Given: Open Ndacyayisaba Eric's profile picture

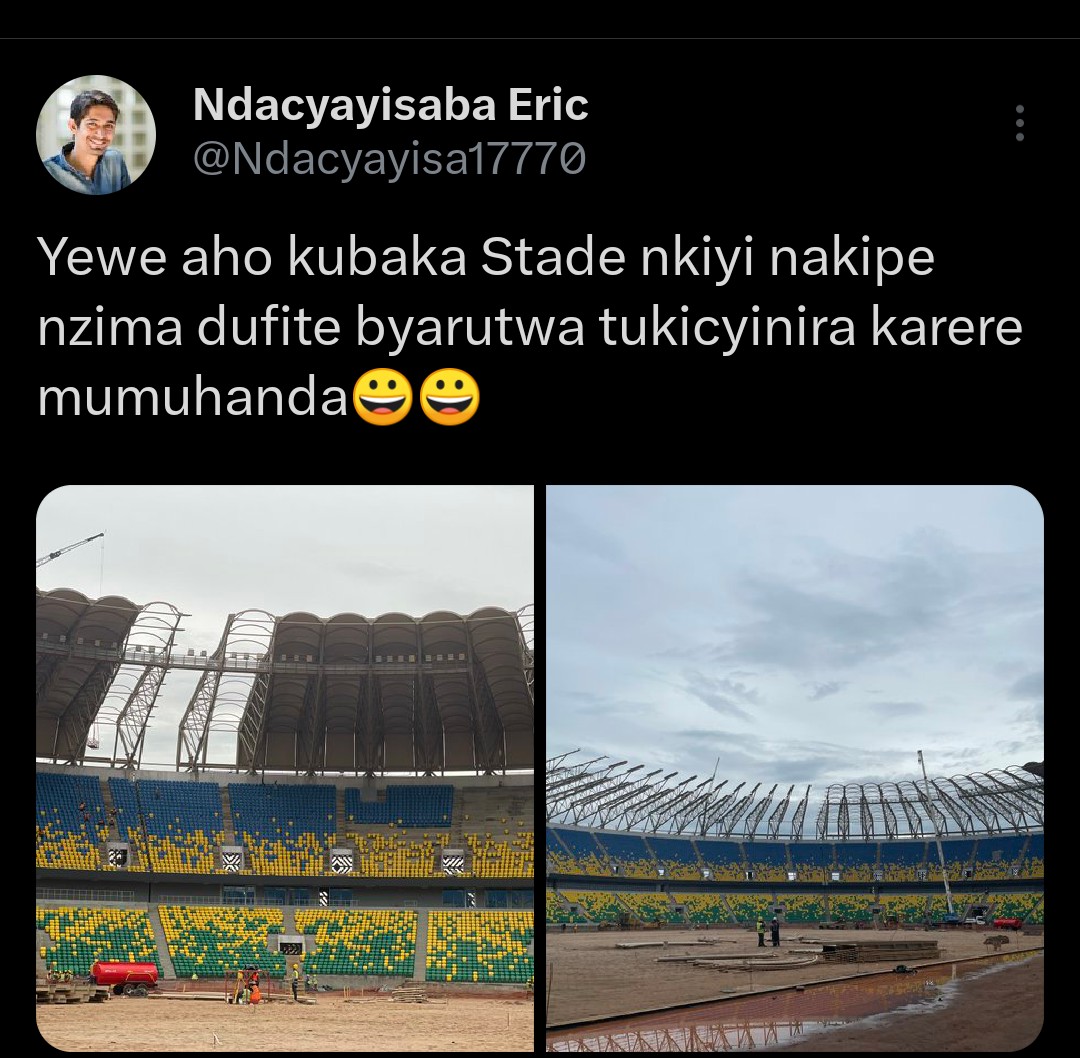Looking at the screenshot, I should pyautogui.click(x=96, y=135).
